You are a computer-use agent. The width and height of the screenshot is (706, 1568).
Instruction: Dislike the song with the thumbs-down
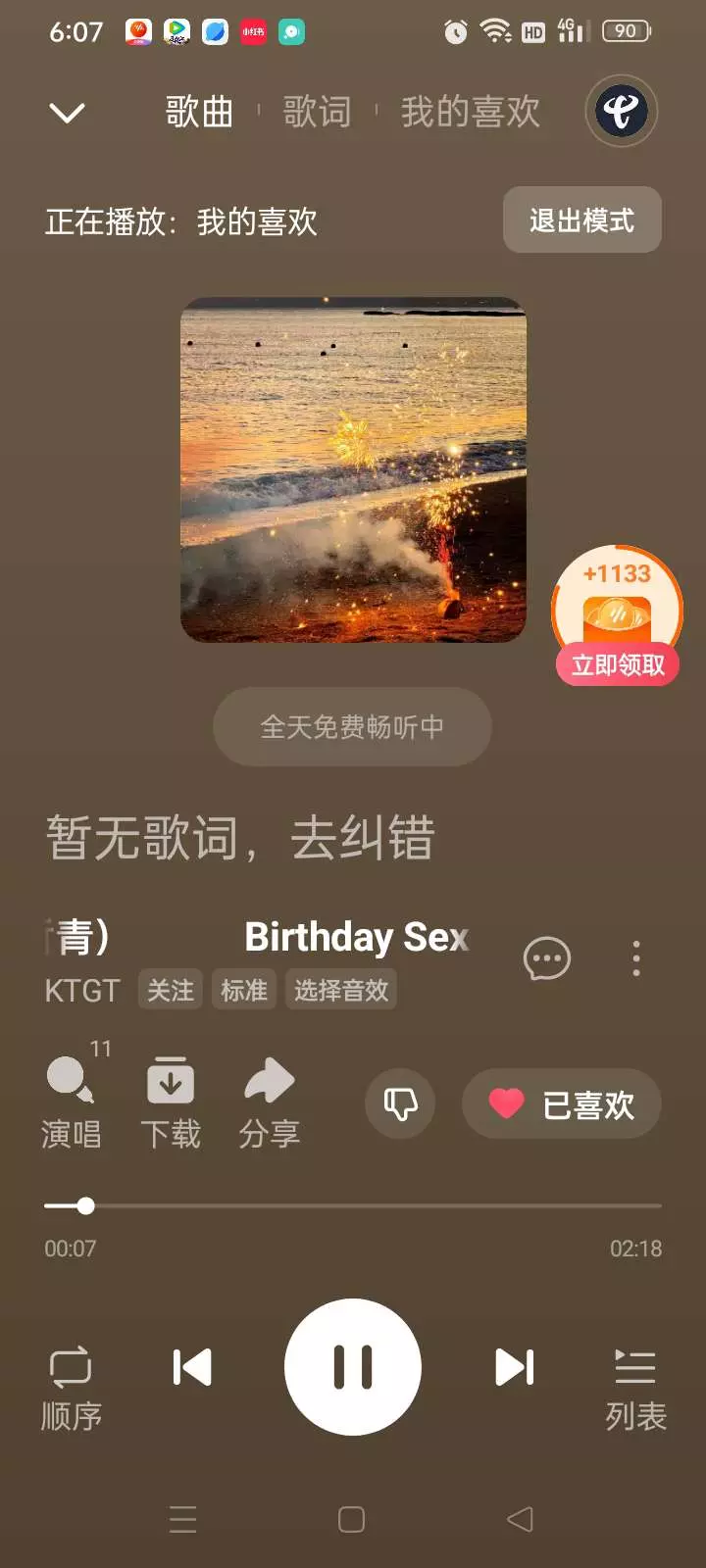click(x=400, y=1103)
